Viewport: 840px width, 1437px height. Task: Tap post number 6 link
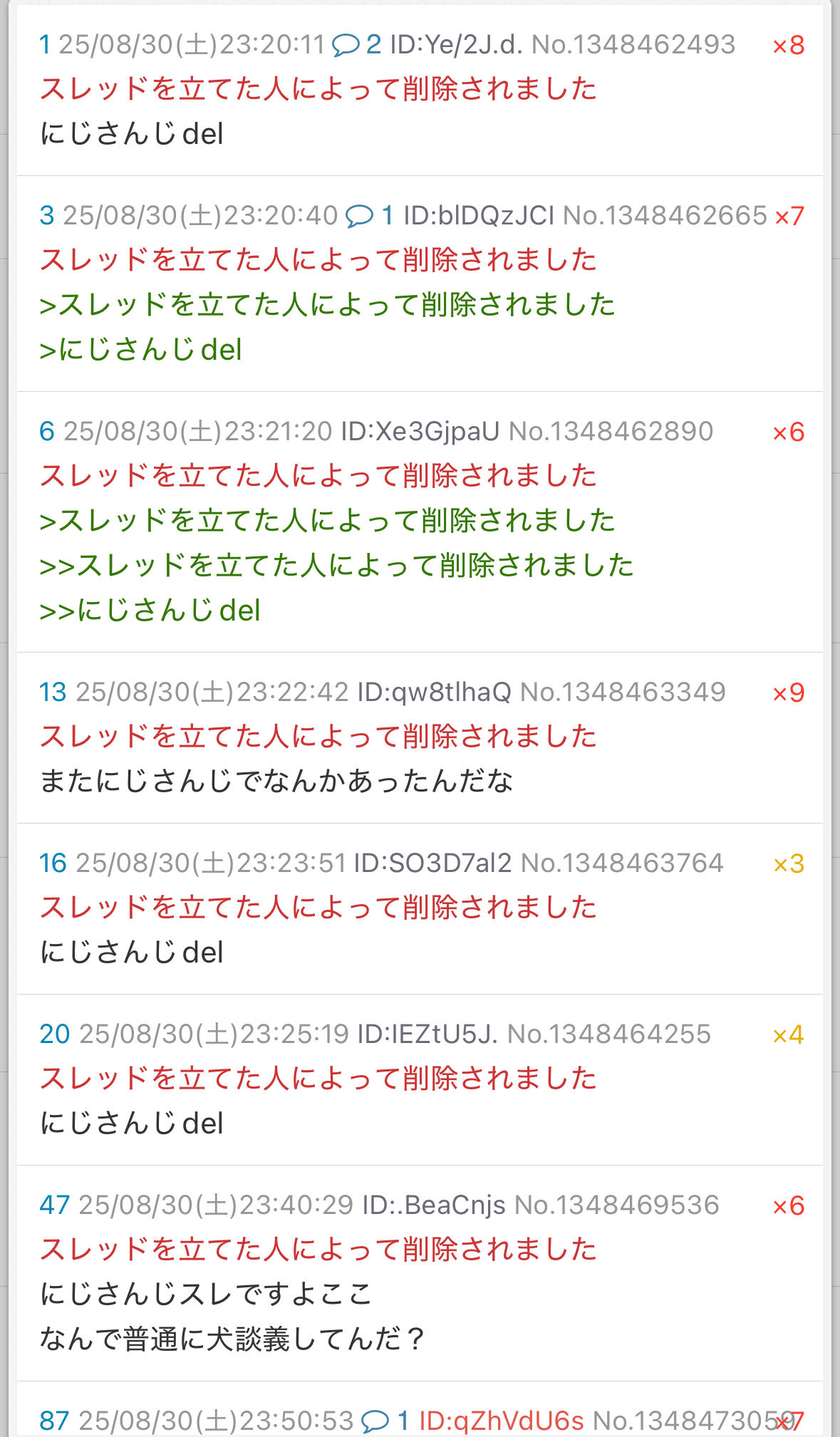point(47,431)
